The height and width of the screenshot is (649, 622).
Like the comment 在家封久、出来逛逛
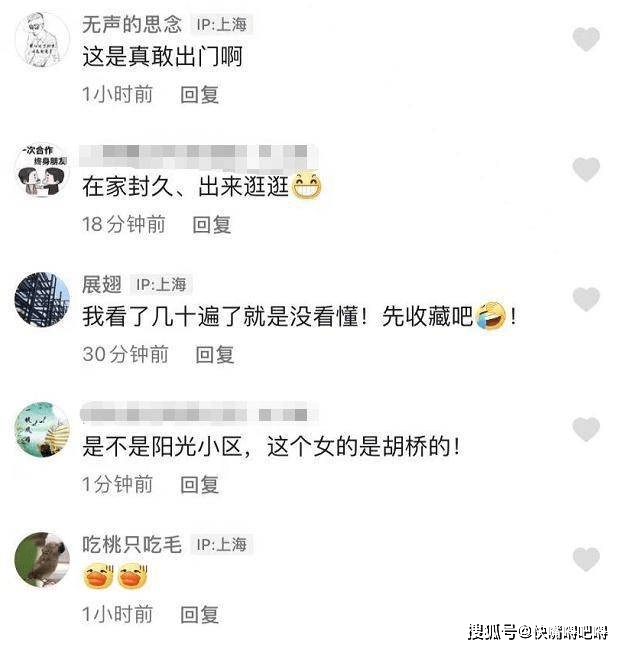pos(586,169)
